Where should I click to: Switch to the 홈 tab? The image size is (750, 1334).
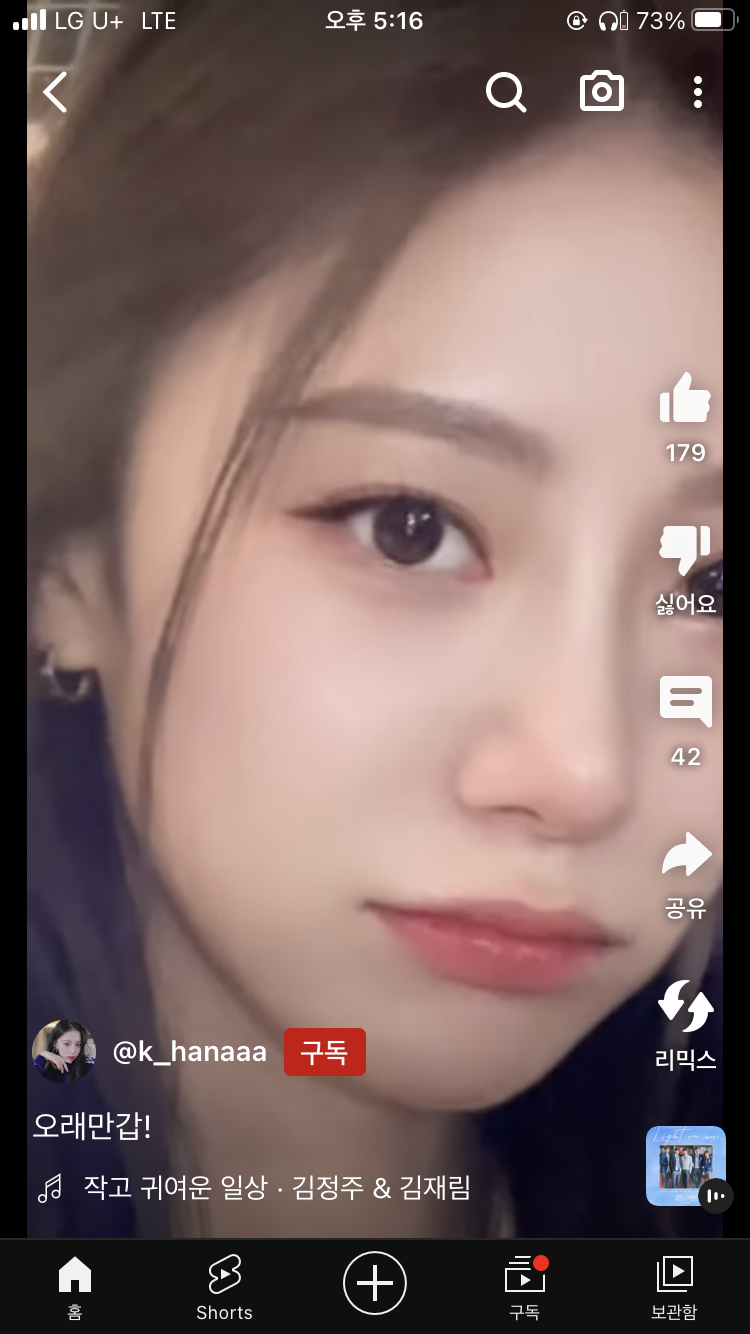[75, 1287]
